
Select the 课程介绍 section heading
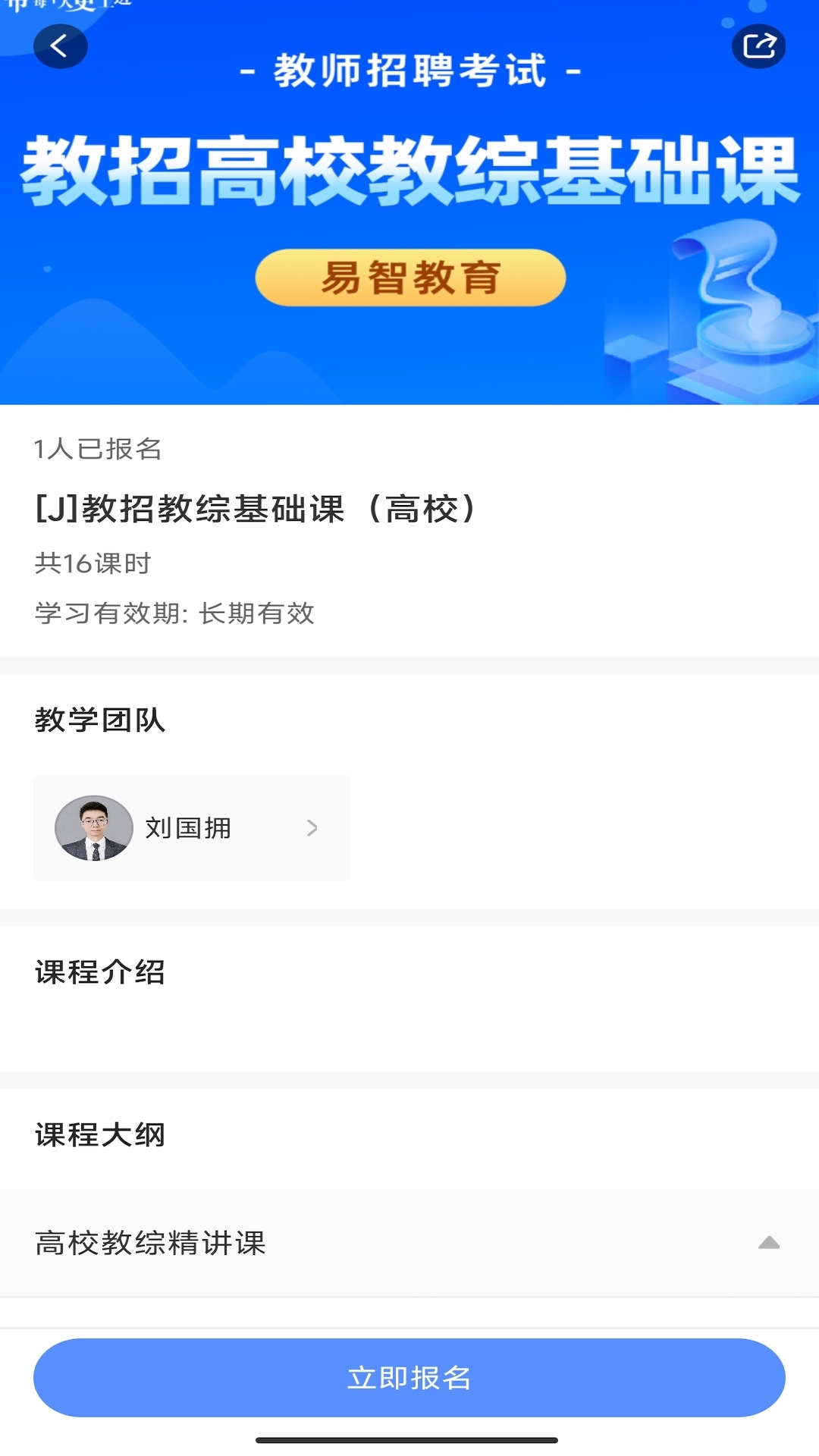point(99,973)
